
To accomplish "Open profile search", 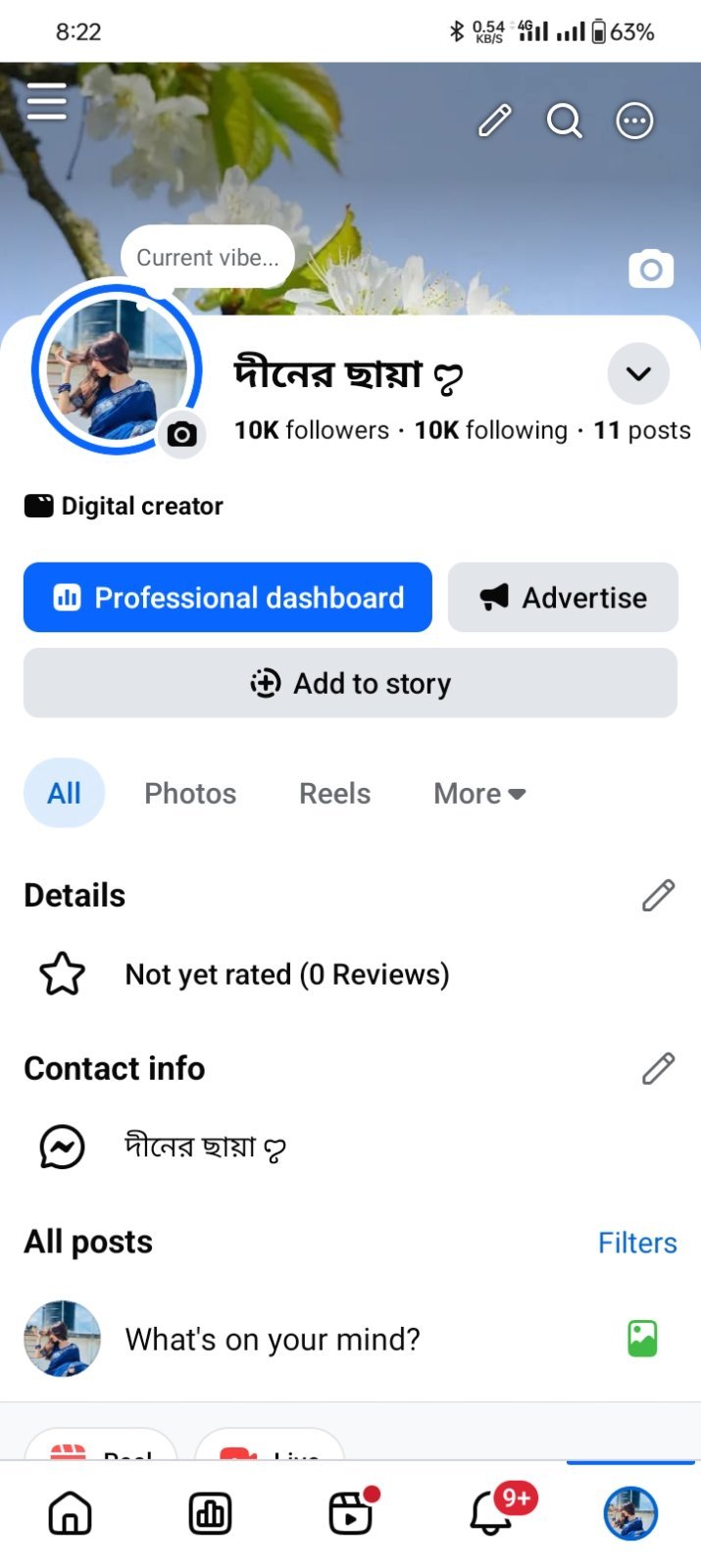I will coord(565,121).
